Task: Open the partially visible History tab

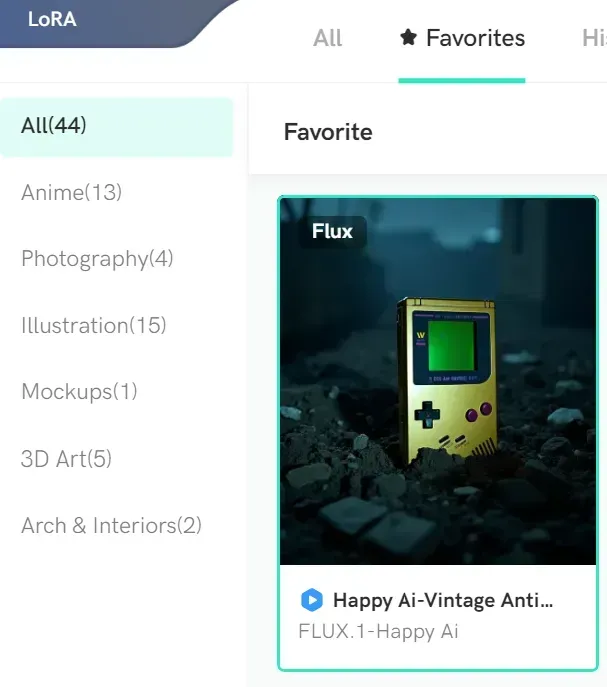Action: (x=593, y=39)
